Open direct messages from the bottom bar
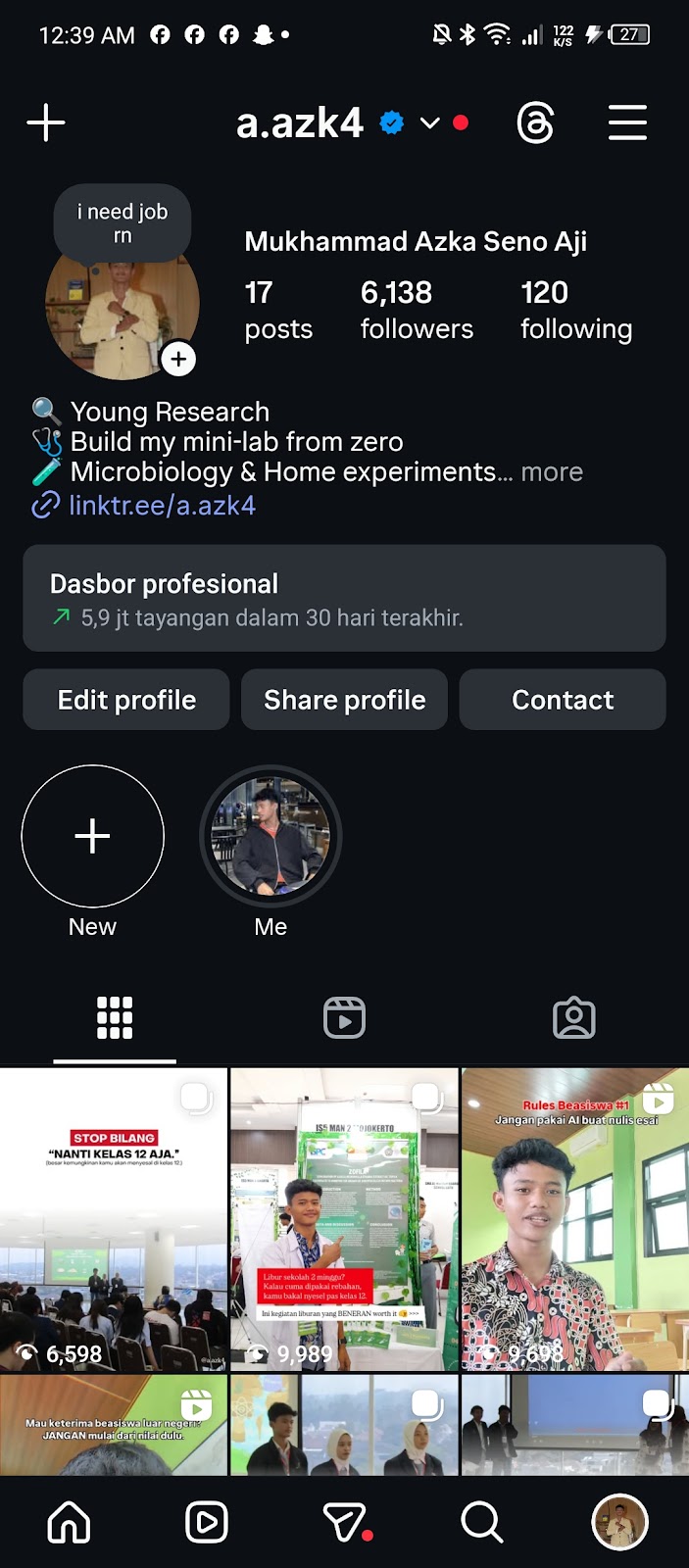The image size is (689, 1568). [344, 1523]
